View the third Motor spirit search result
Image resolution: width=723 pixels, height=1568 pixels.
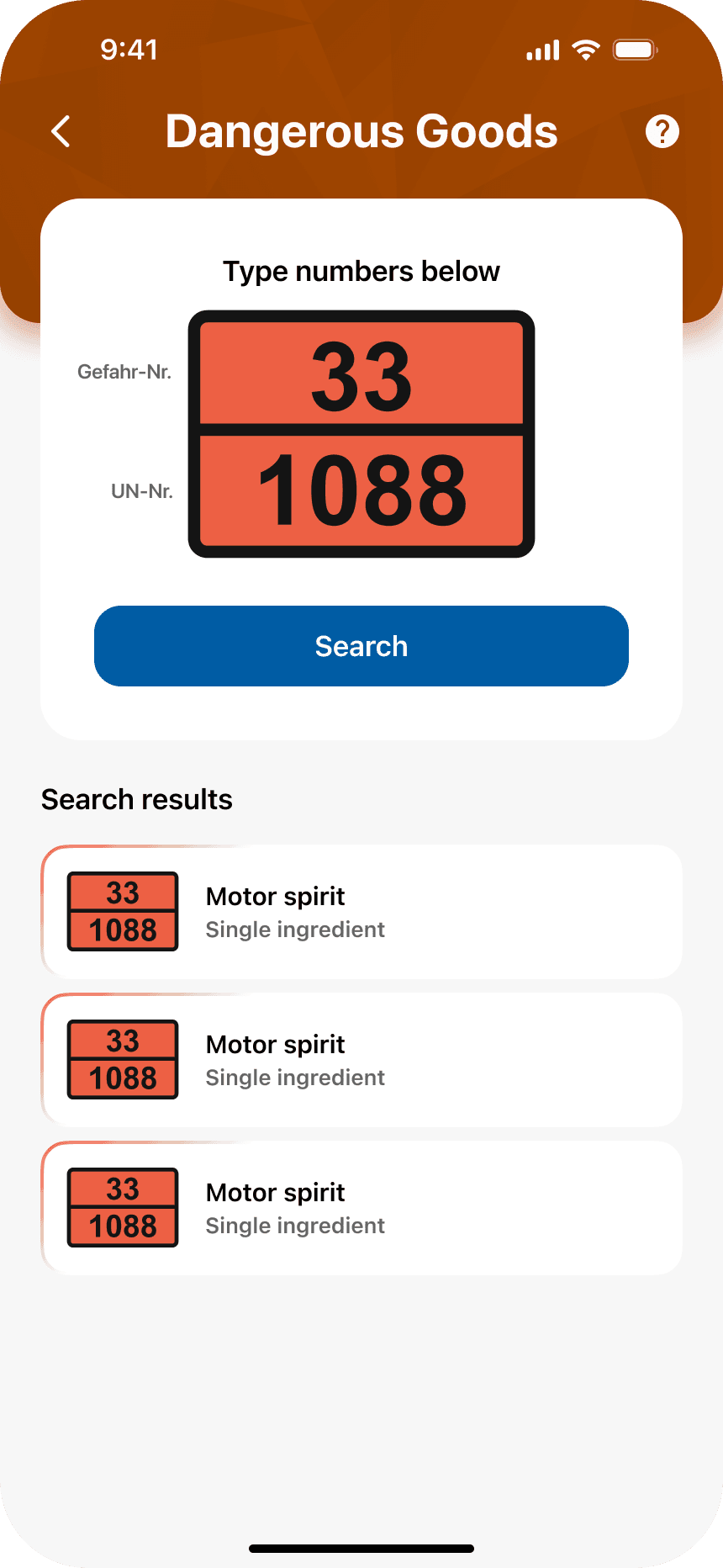361,1208
